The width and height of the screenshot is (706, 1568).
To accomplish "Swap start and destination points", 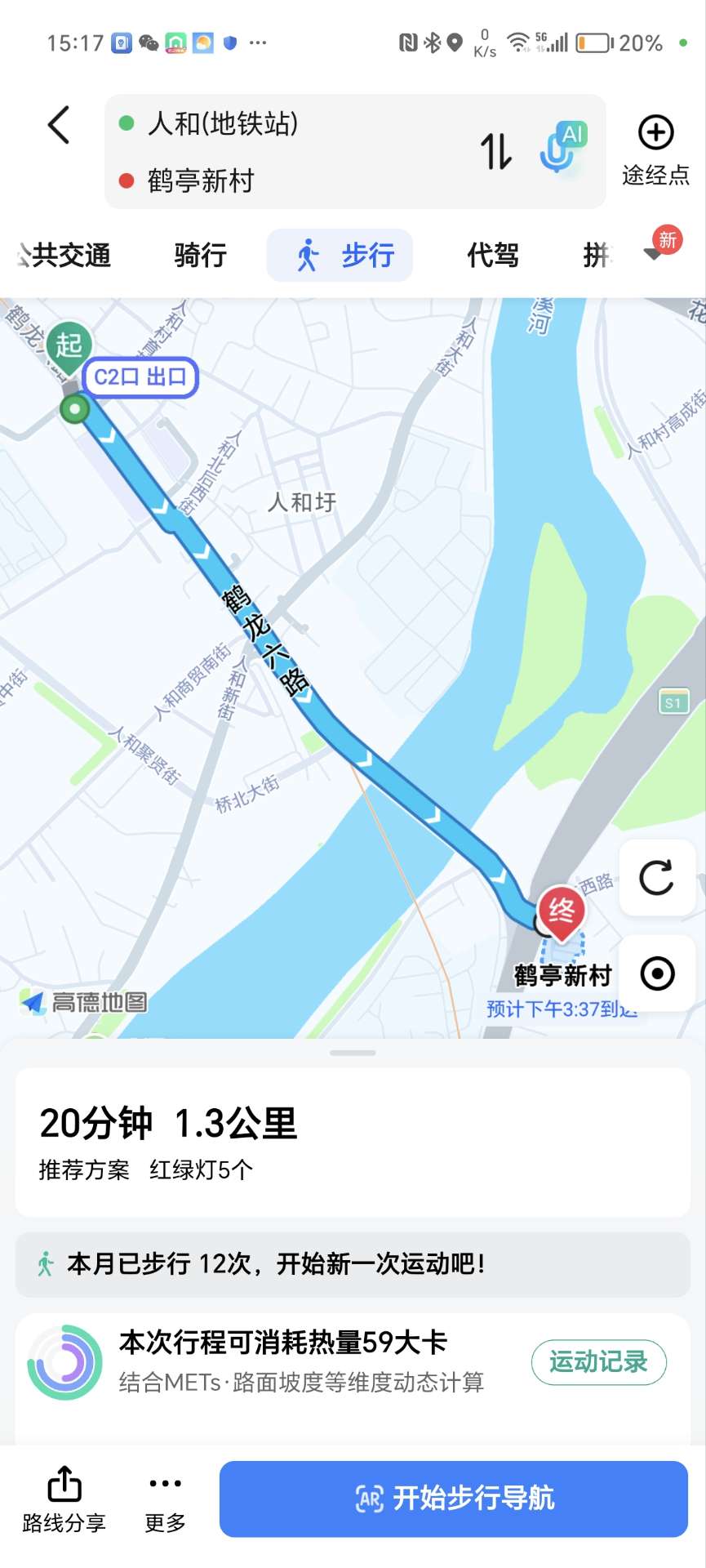I will click(x=495, y=151).
